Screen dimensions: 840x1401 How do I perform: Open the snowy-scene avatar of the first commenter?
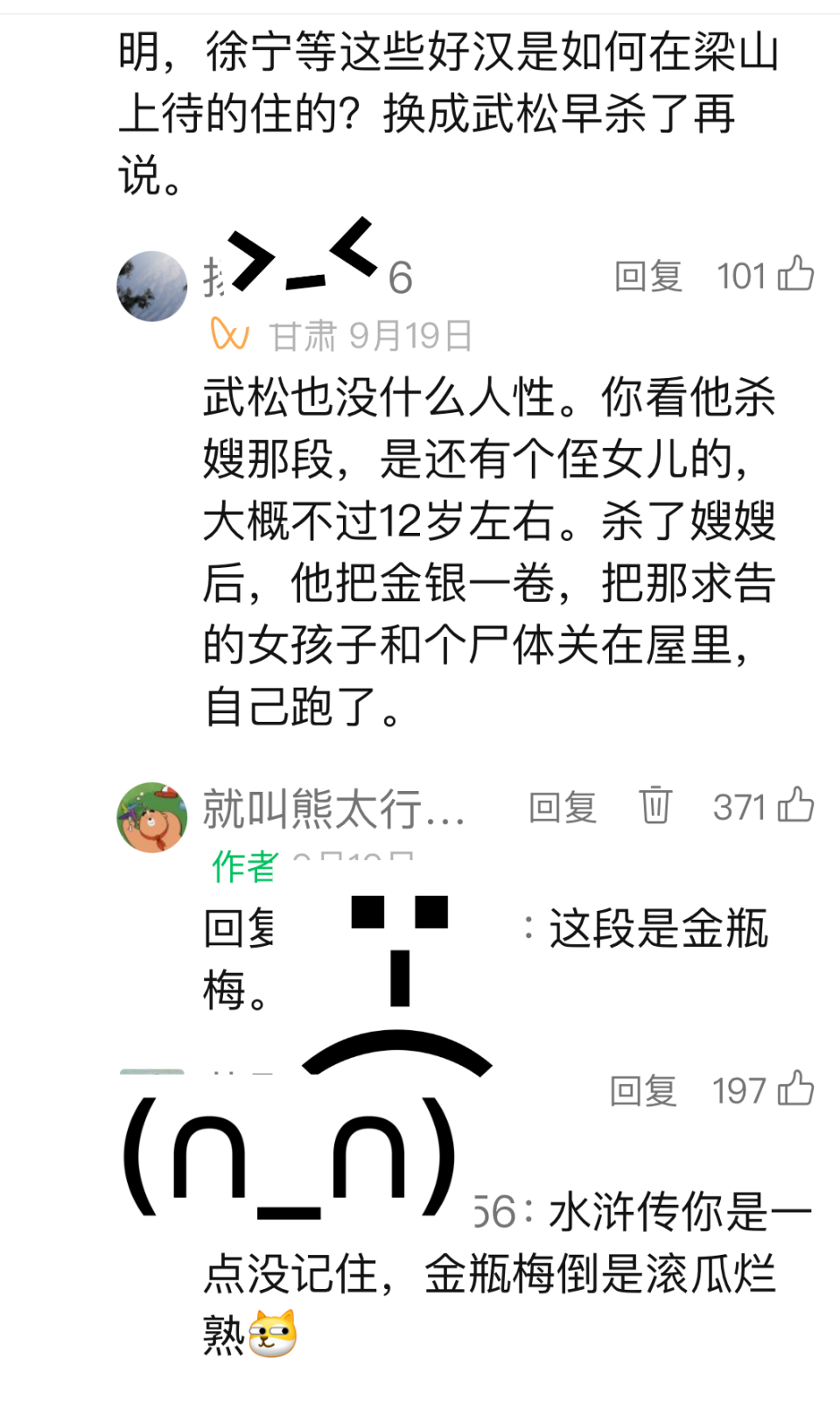coord(152,284)
